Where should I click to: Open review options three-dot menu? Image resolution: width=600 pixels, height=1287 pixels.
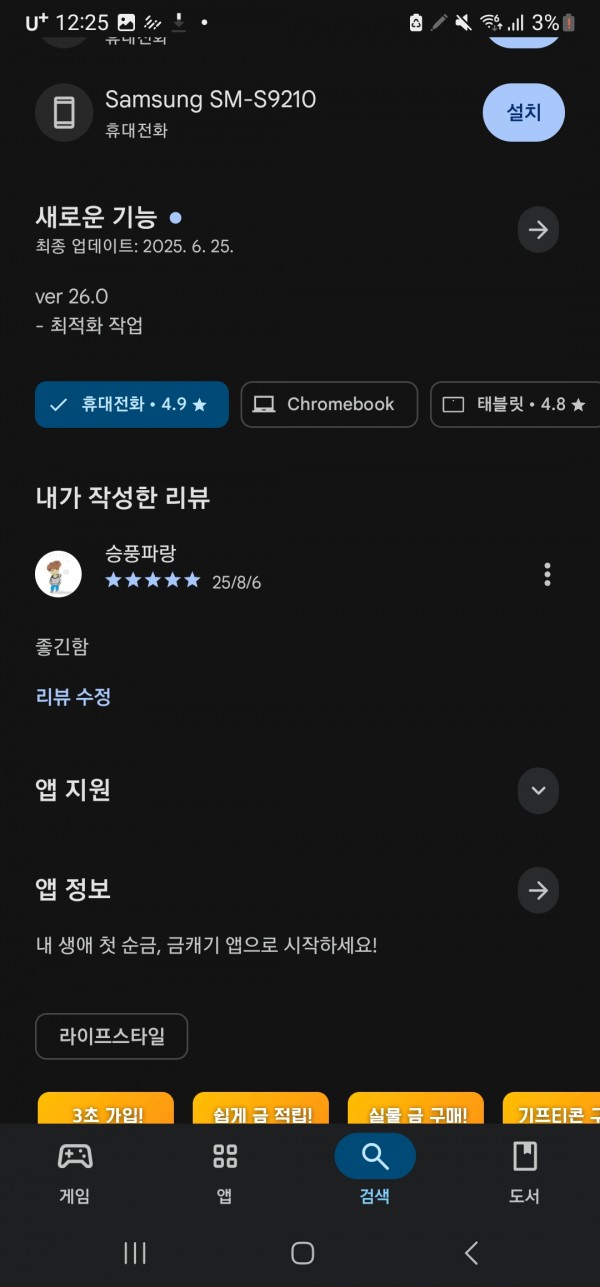[547, 575]
